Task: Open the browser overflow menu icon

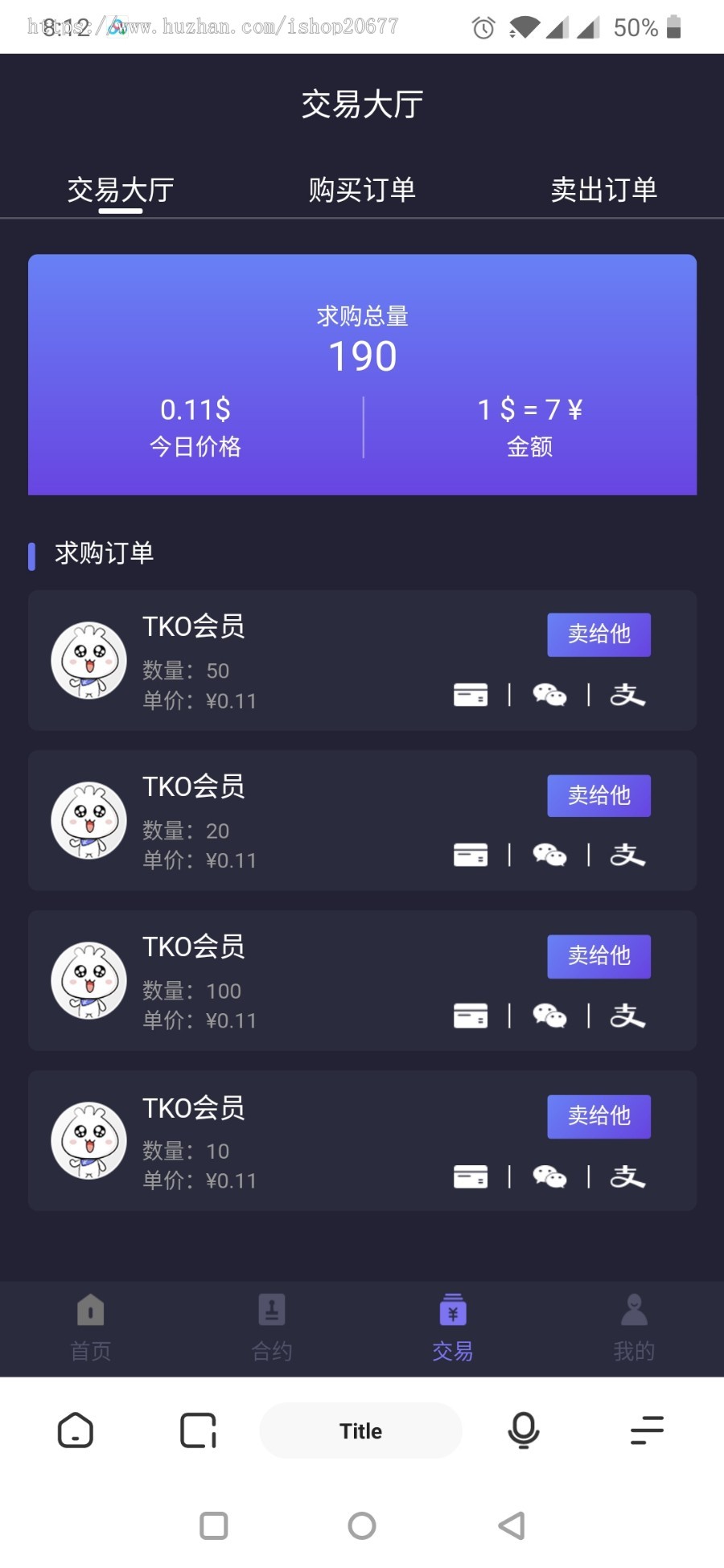Action: tap(647, 1430)
